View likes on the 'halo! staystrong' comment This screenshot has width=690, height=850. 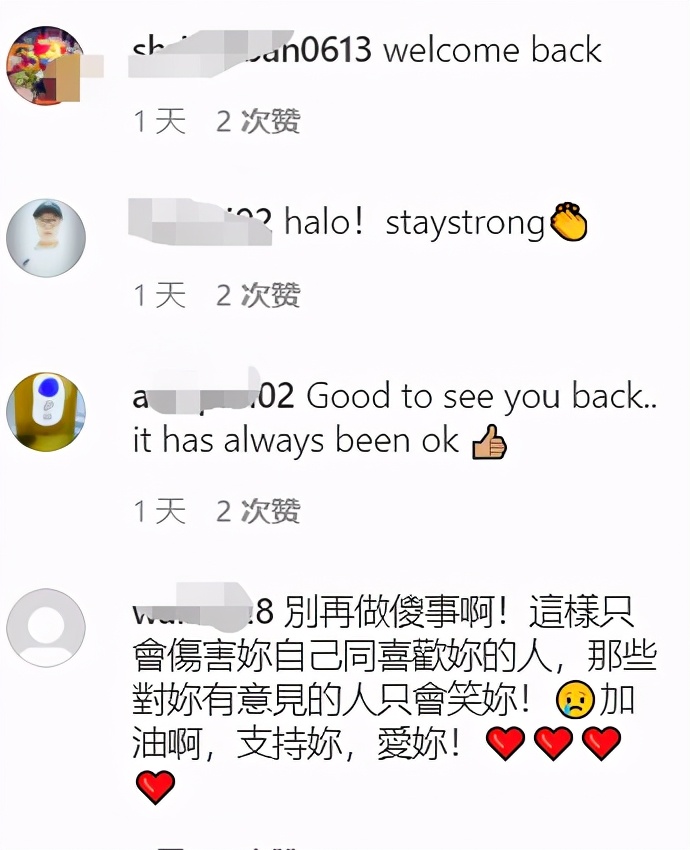pyautogui.click(x=258, y=295)
